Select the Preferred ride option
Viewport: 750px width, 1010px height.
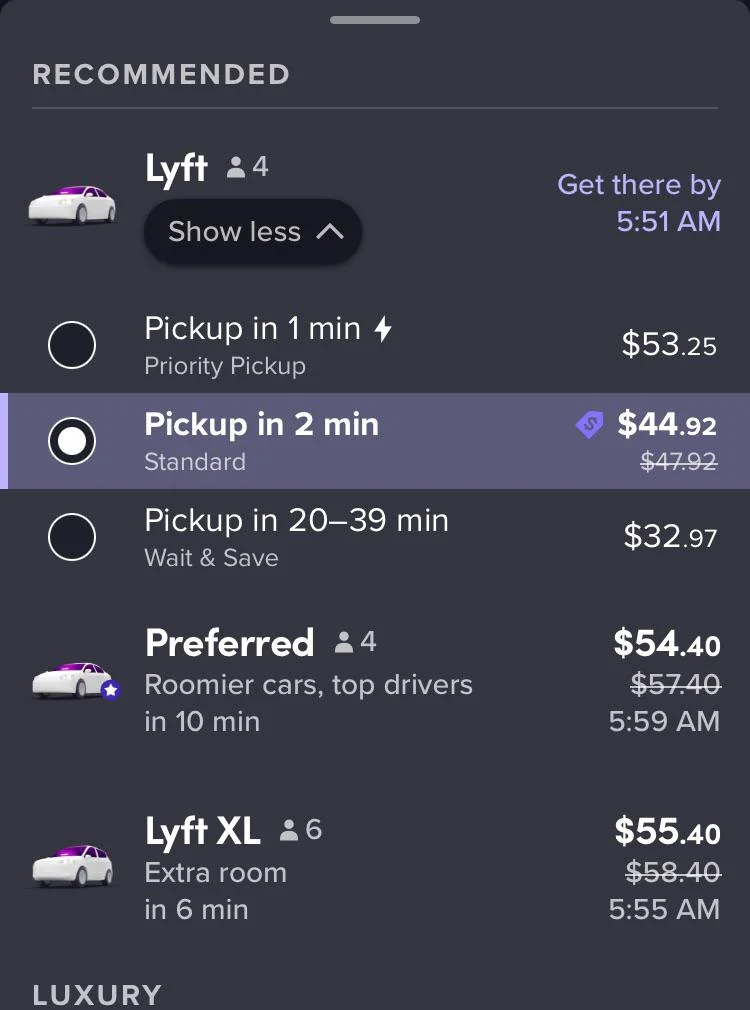pyautogui.click(x=375, y=680)
